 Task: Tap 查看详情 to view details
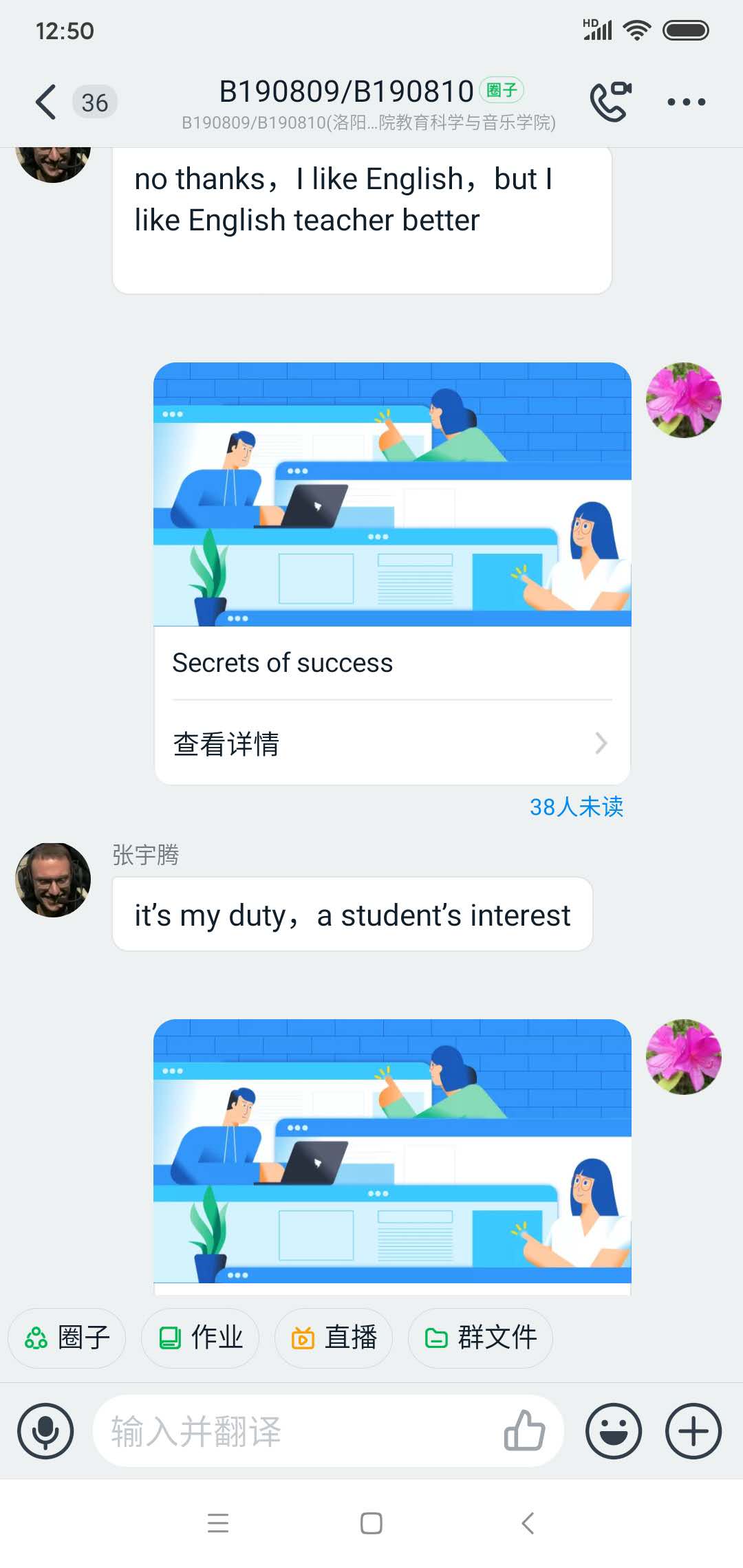coord(391,743)
